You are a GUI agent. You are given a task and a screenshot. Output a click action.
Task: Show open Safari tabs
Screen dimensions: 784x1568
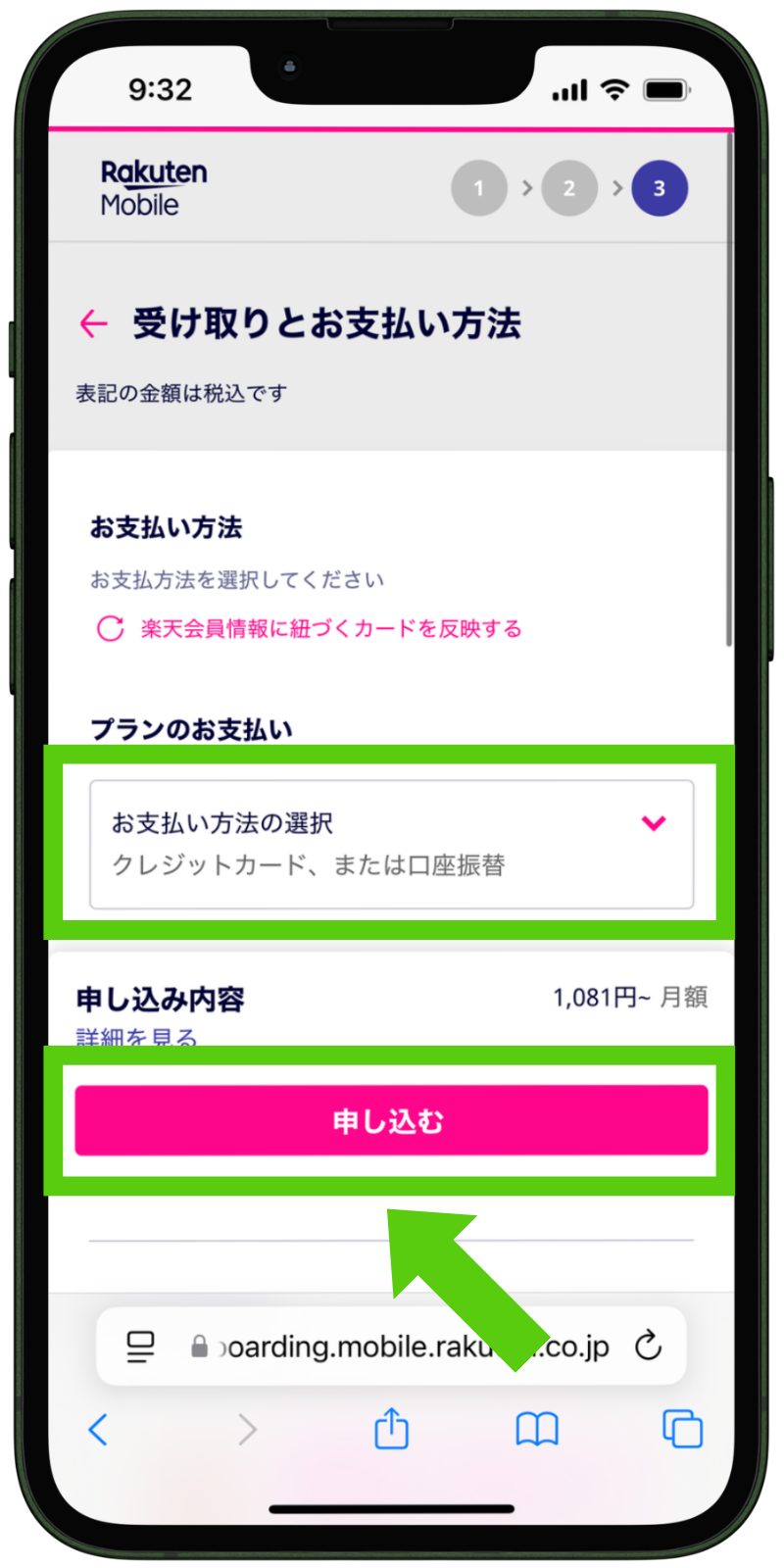[x=682, y=1429]
